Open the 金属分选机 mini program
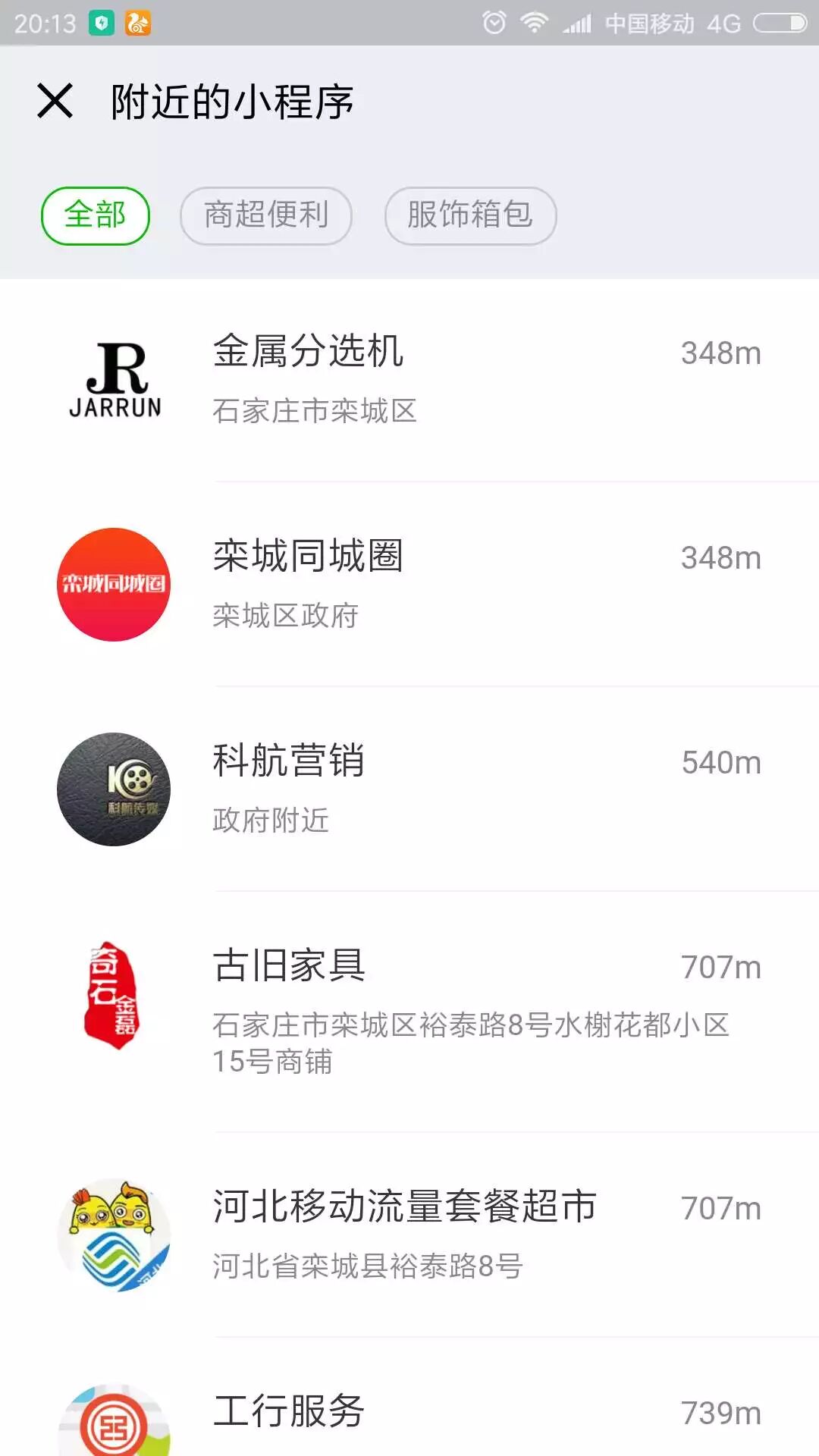The image size is (819, 1456). tap(409, 379)
